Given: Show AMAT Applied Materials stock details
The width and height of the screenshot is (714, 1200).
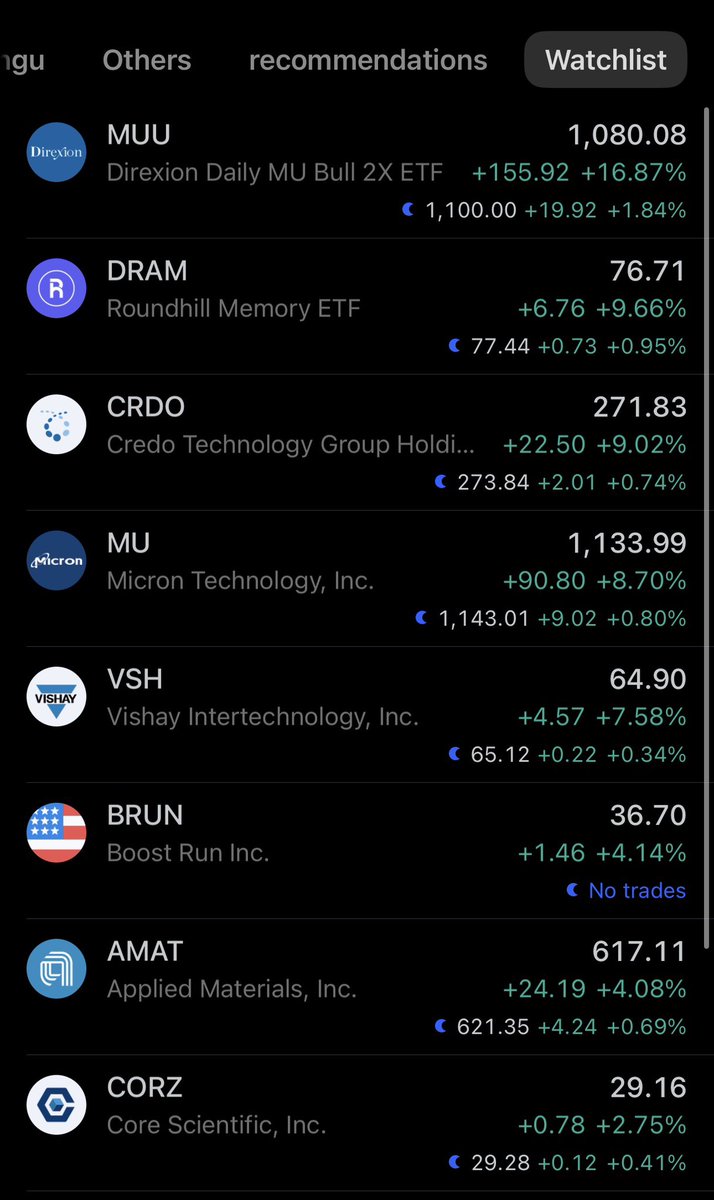Looking at the screenshot, I should point(357,986).
